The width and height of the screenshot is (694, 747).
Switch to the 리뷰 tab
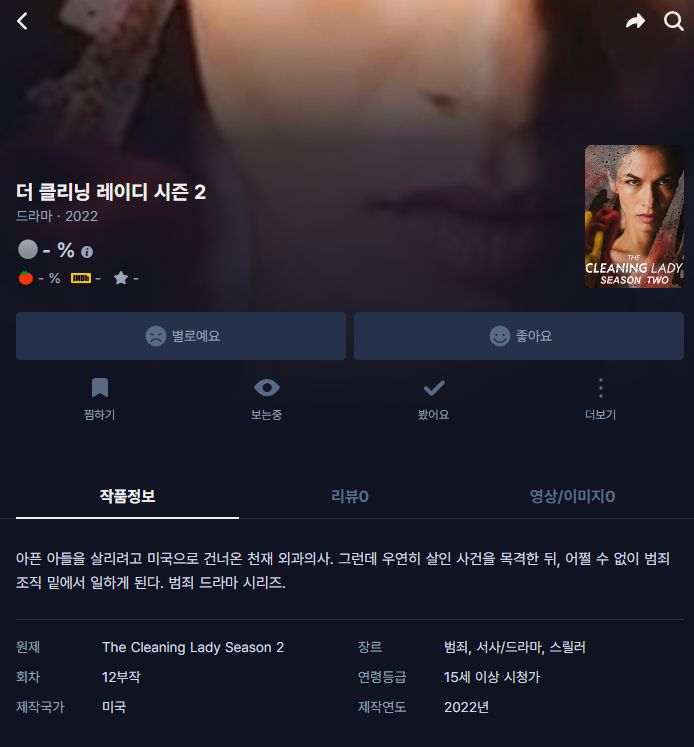pyautogui.click(x=350, y=496)
